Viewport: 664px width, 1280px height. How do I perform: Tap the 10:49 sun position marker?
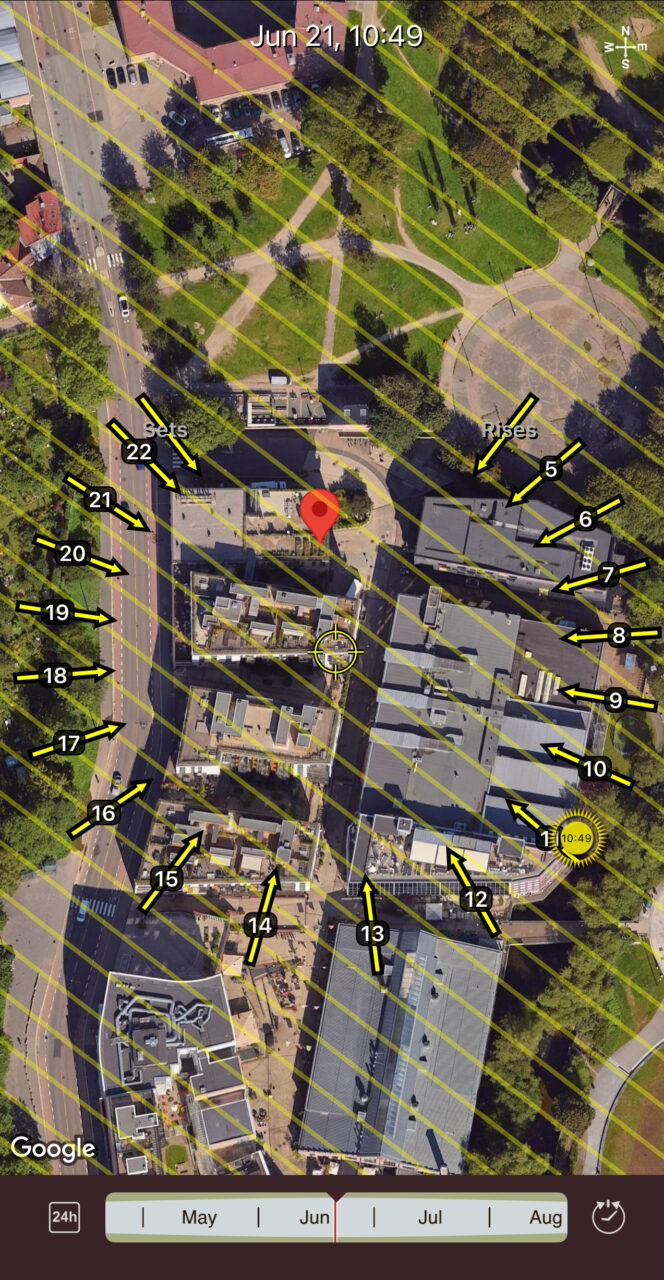point(576,838)
